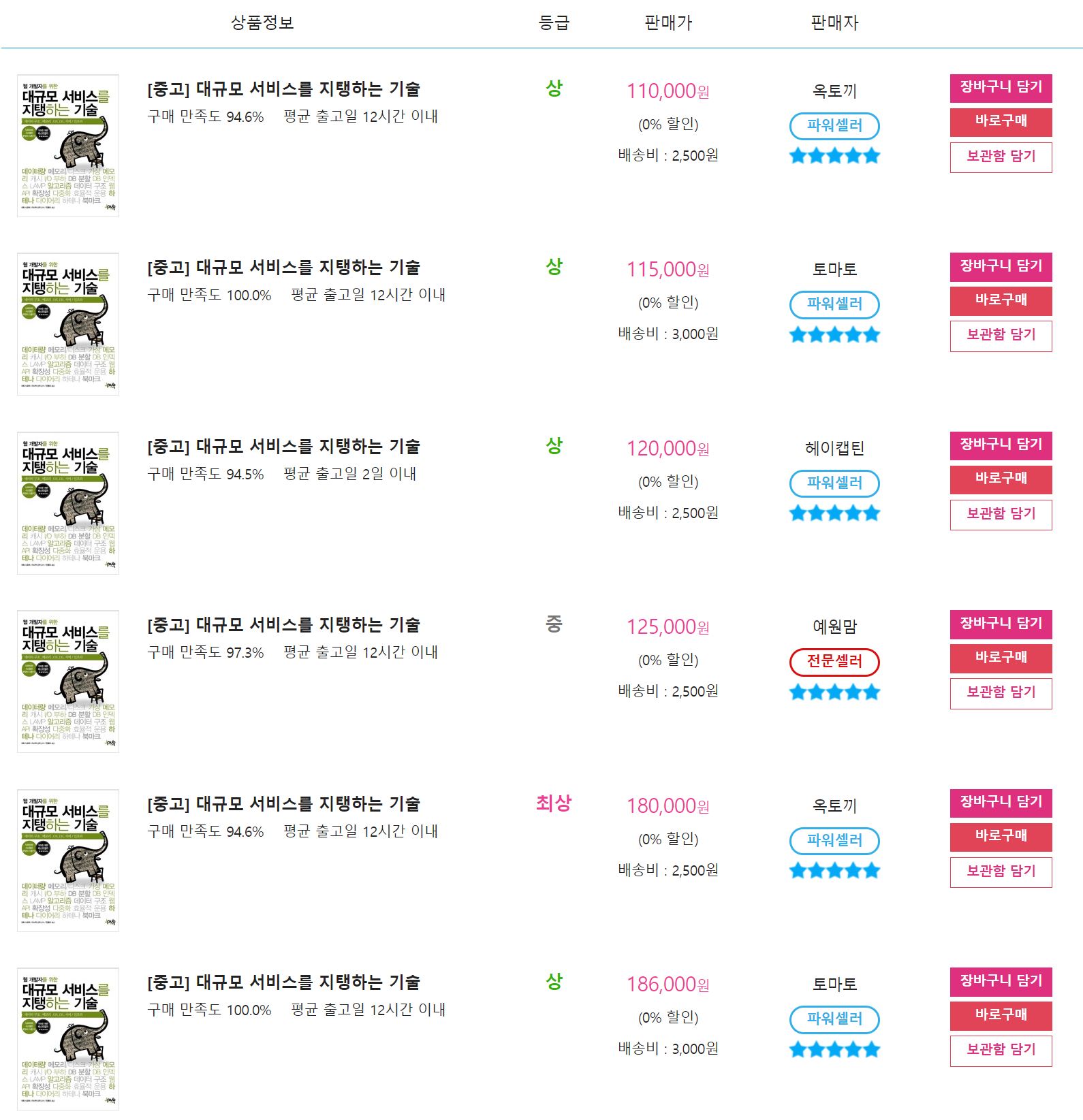Add the 120,000원 listing to cart
Viewport: 1083px width, 1120px height.
click(x=1000, y=445)
